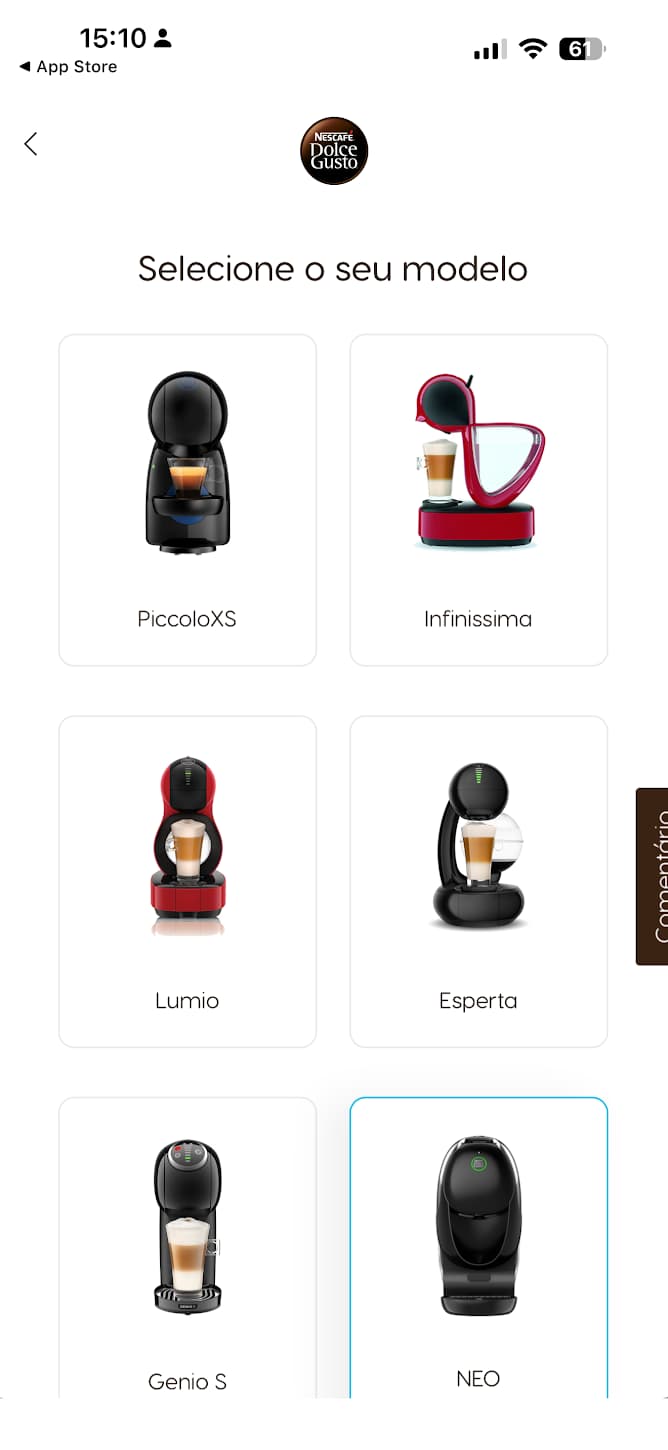
Task: Choose the Infinissima coffee machine
Action: click(x=478, y=499)
